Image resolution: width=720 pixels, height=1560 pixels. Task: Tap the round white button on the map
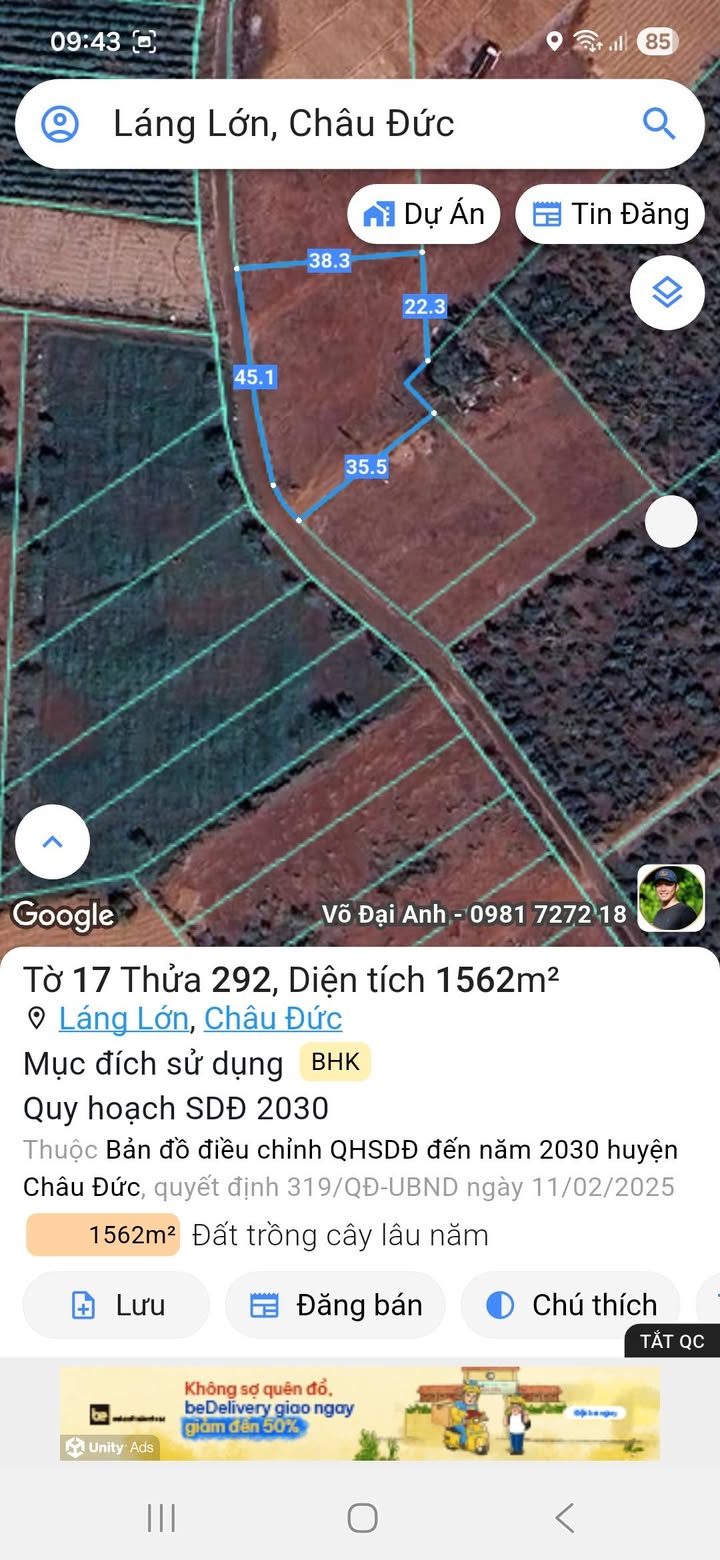(x=670, y=521)
